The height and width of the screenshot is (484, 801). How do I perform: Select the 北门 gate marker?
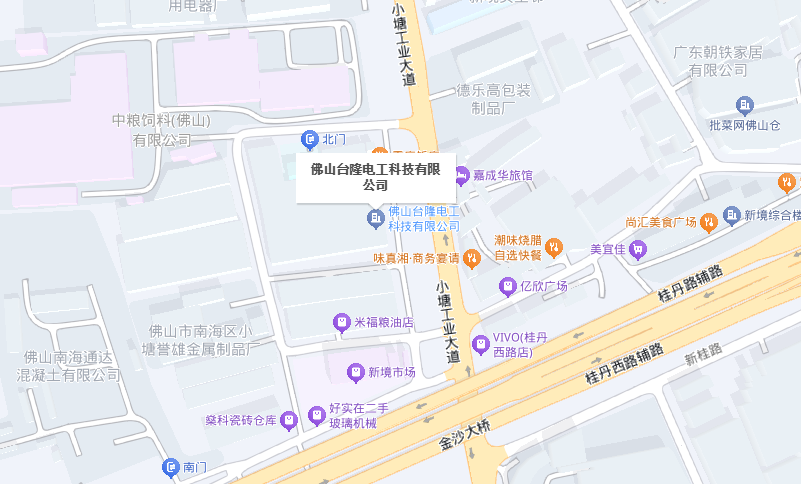click(x=309, y=138)
